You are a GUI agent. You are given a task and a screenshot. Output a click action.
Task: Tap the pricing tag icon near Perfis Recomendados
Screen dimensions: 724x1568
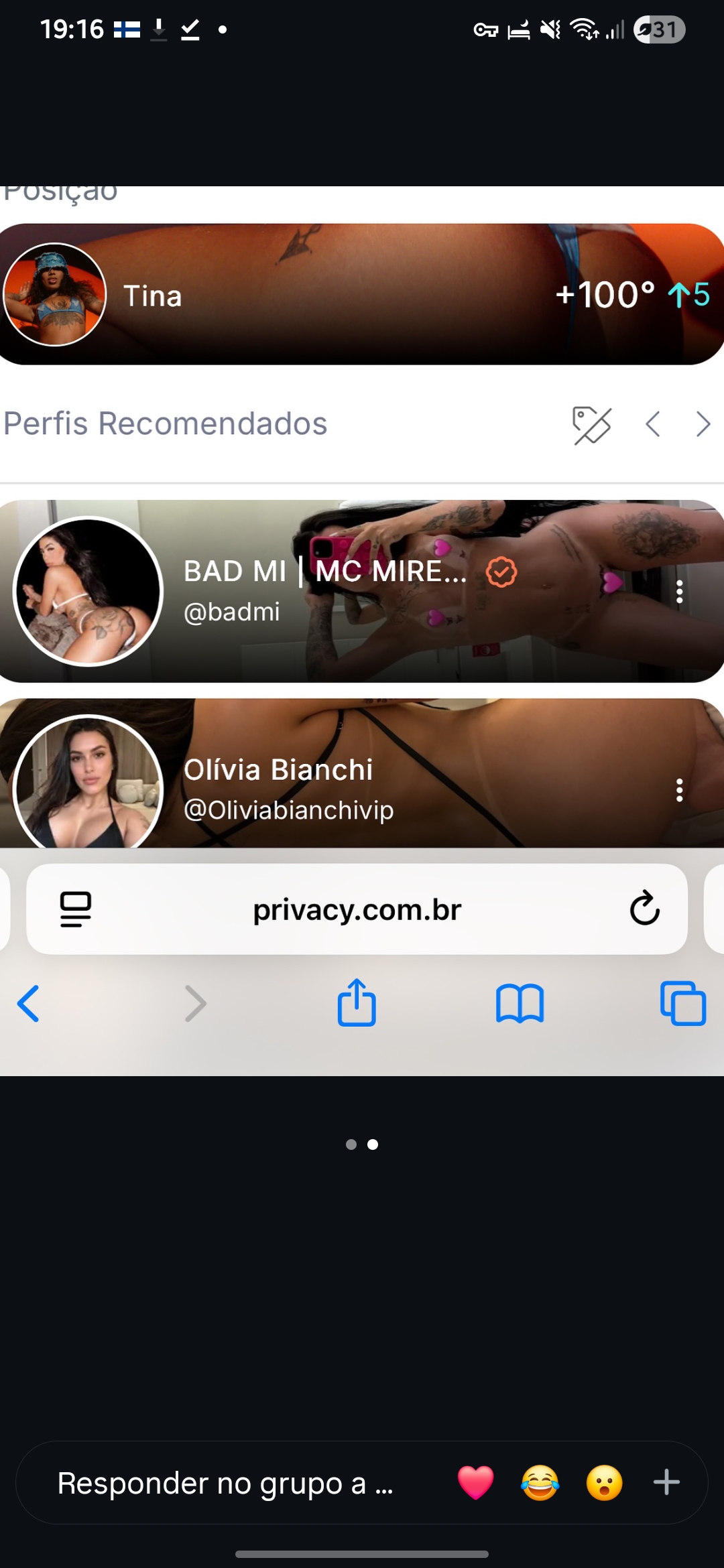click(x=593, y=423)
